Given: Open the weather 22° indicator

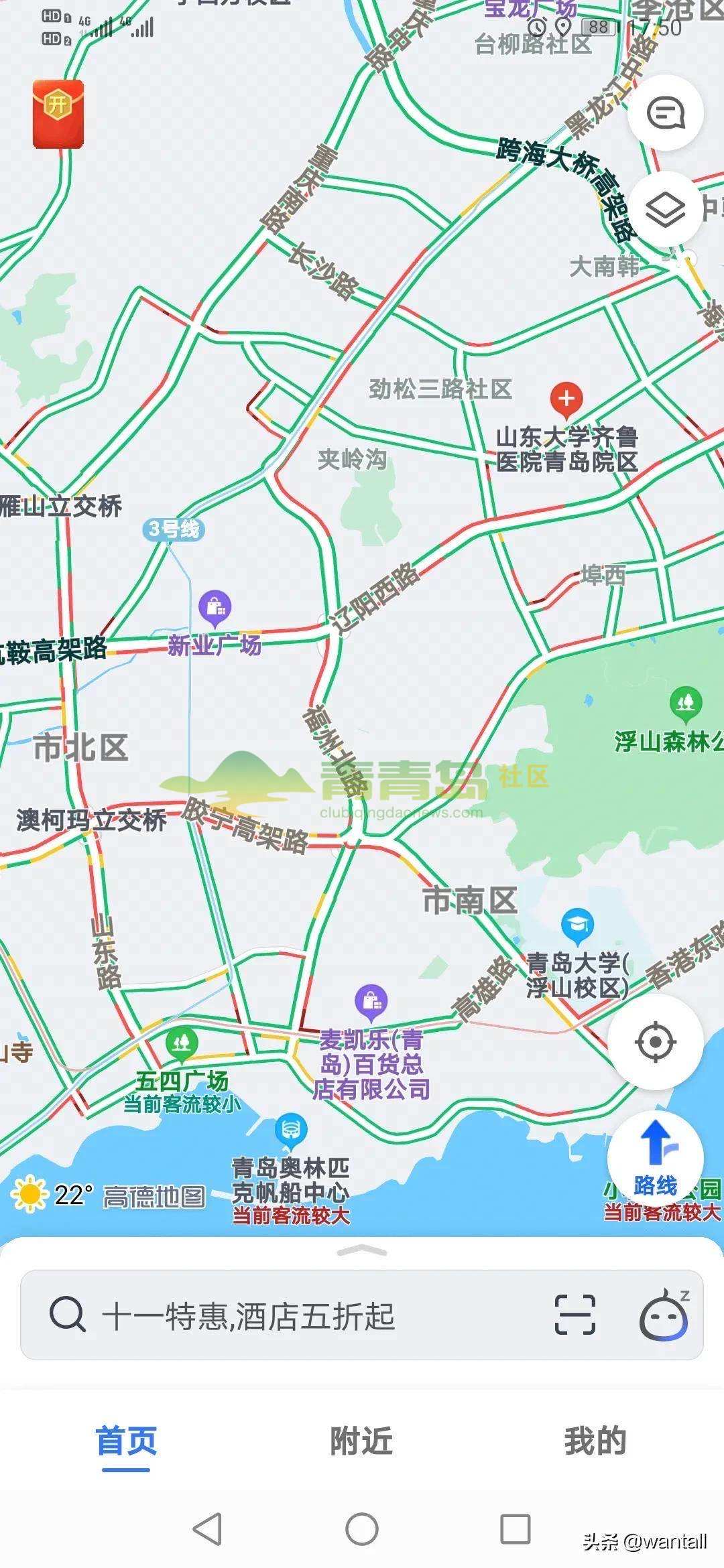Looking at the screenshot, I should click(51, 1195).
